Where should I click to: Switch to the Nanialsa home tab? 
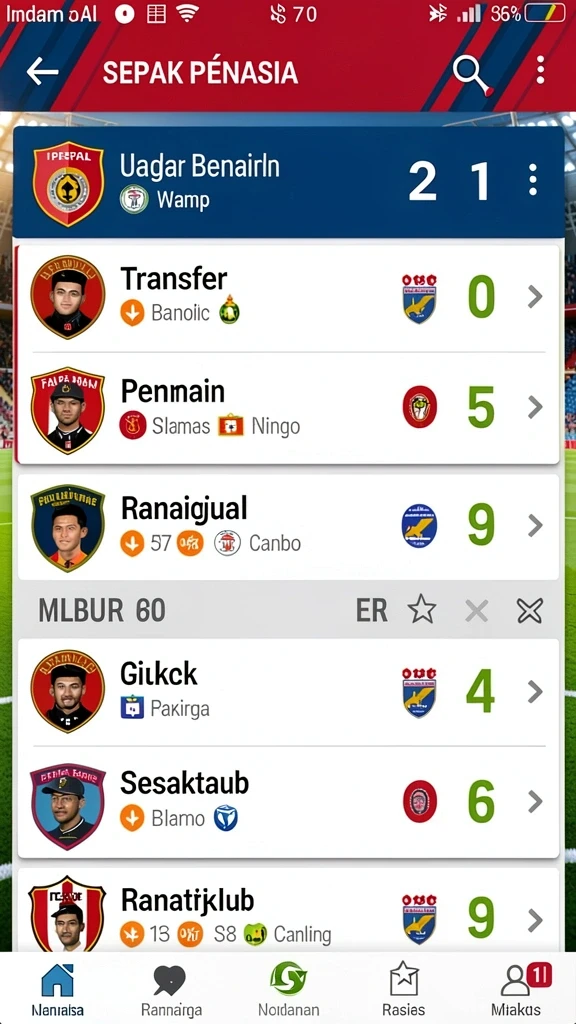coord(57,989)
